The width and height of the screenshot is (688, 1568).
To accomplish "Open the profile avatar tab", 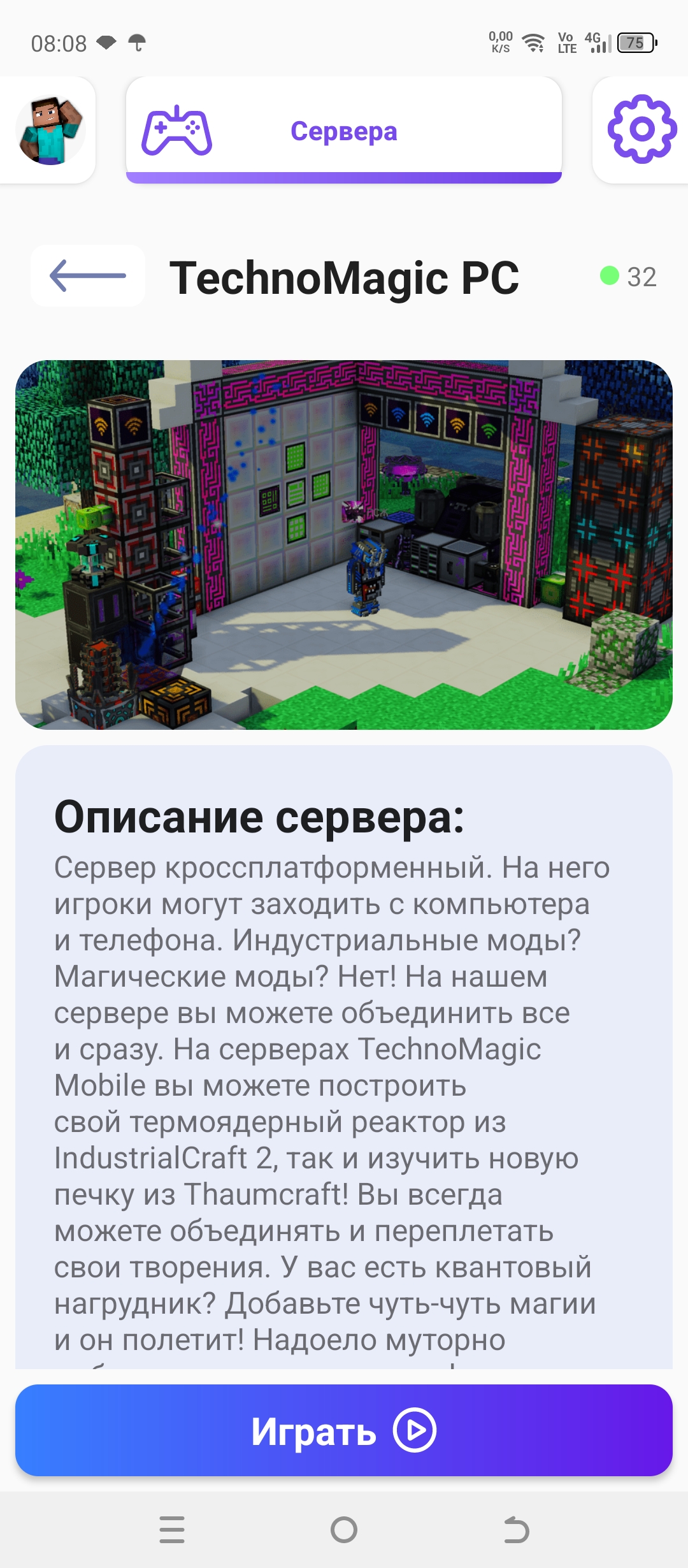I will 50,131.
